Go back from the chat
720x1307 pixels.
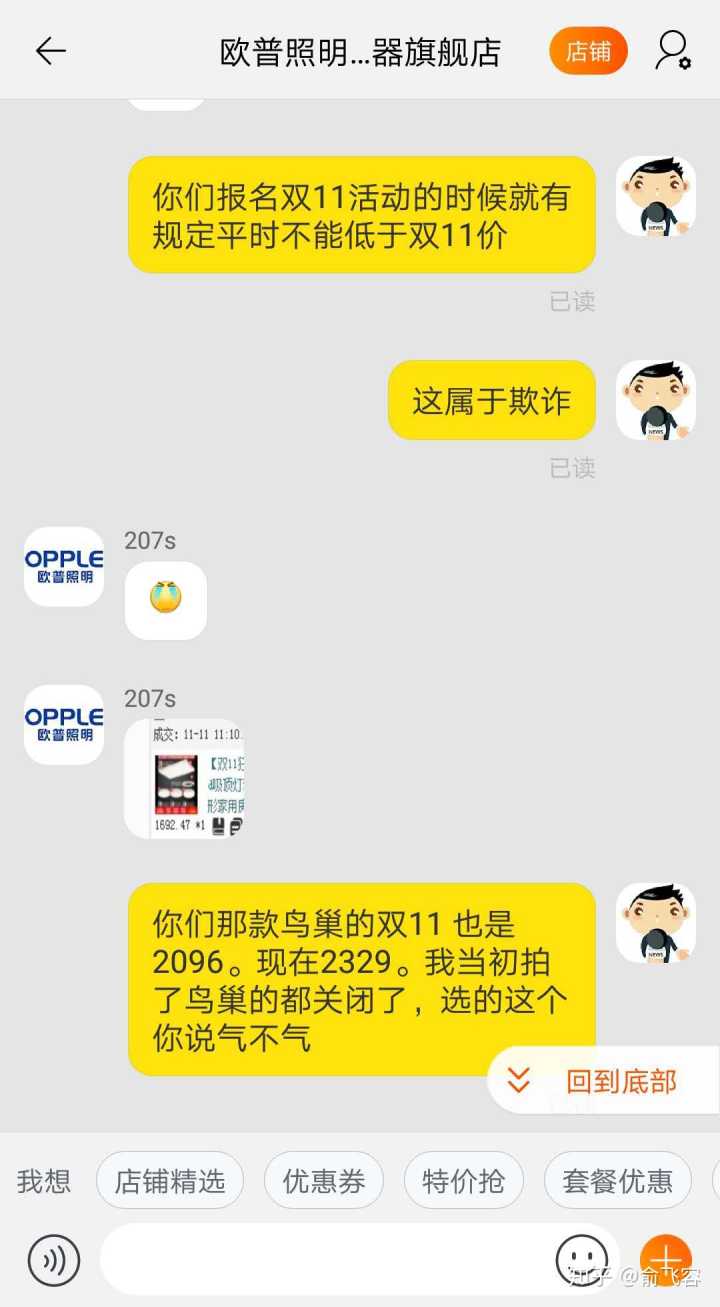pyautogui.click(x=50, y=51)
